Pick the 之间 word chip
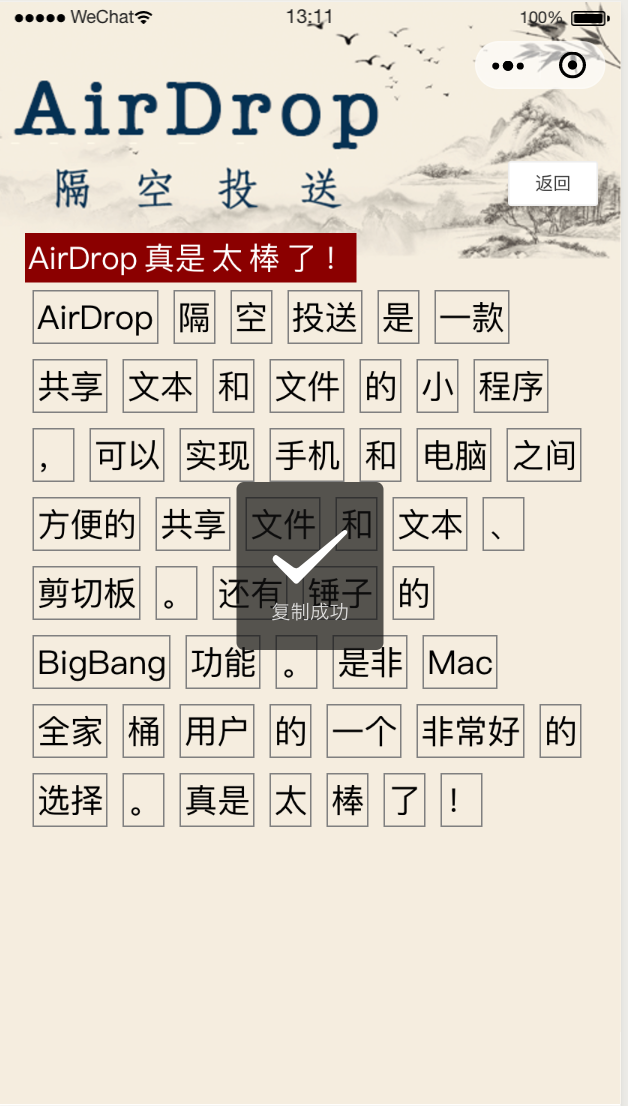 [544, 455]
